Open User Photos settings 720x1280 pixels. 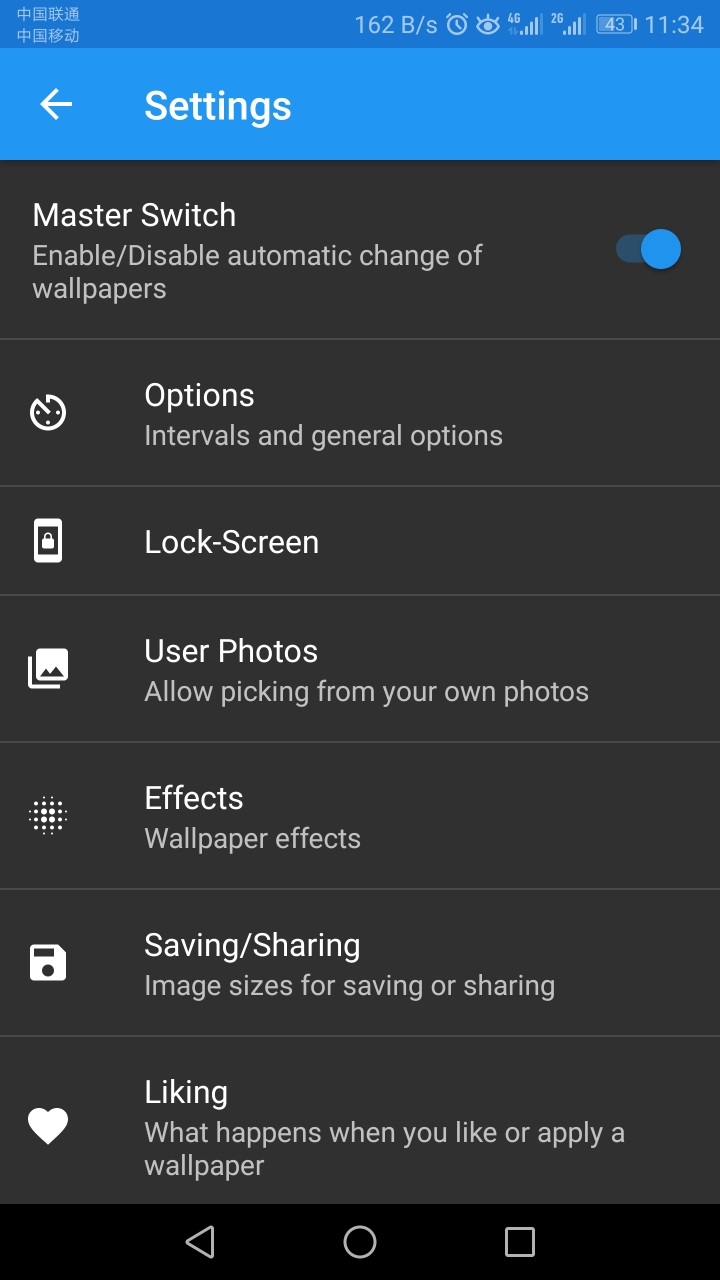tap(360, 669)
